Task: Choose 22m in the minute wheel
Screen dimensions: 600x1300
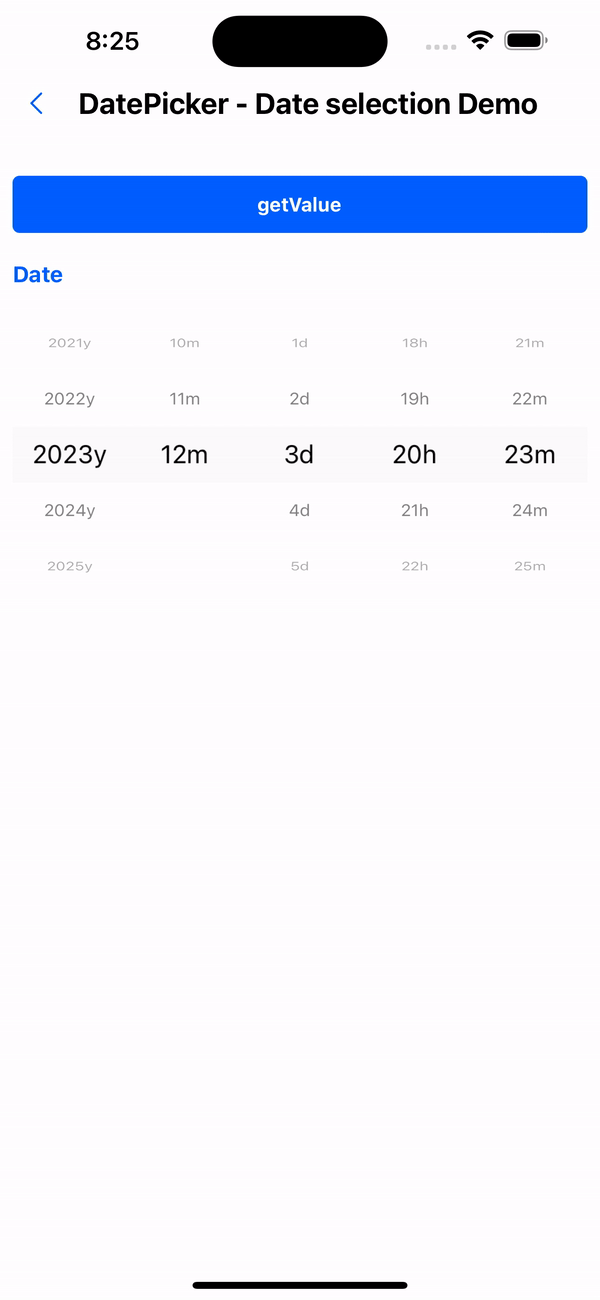Action: [530, 399]
